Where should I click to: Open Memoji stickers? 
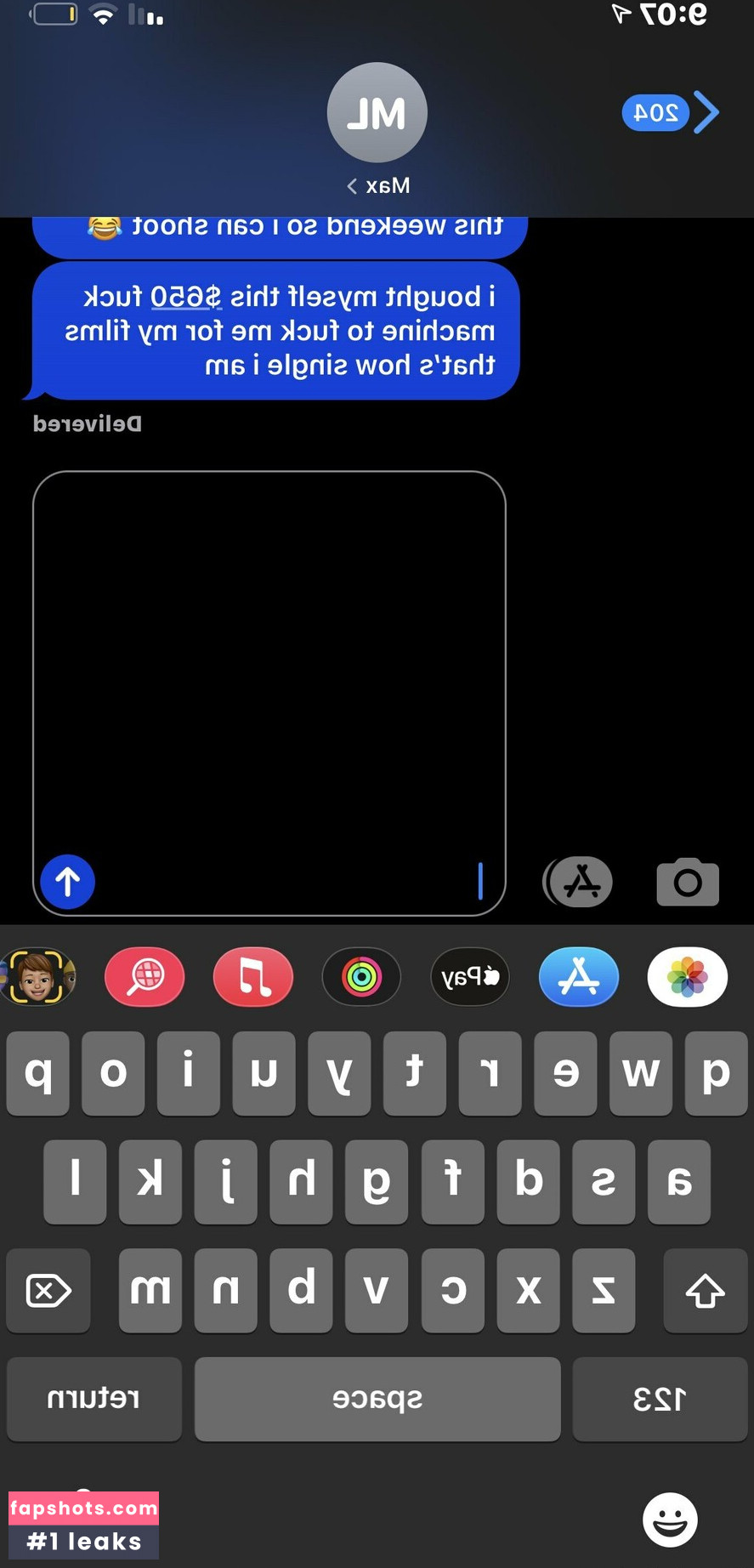[37, 977]
